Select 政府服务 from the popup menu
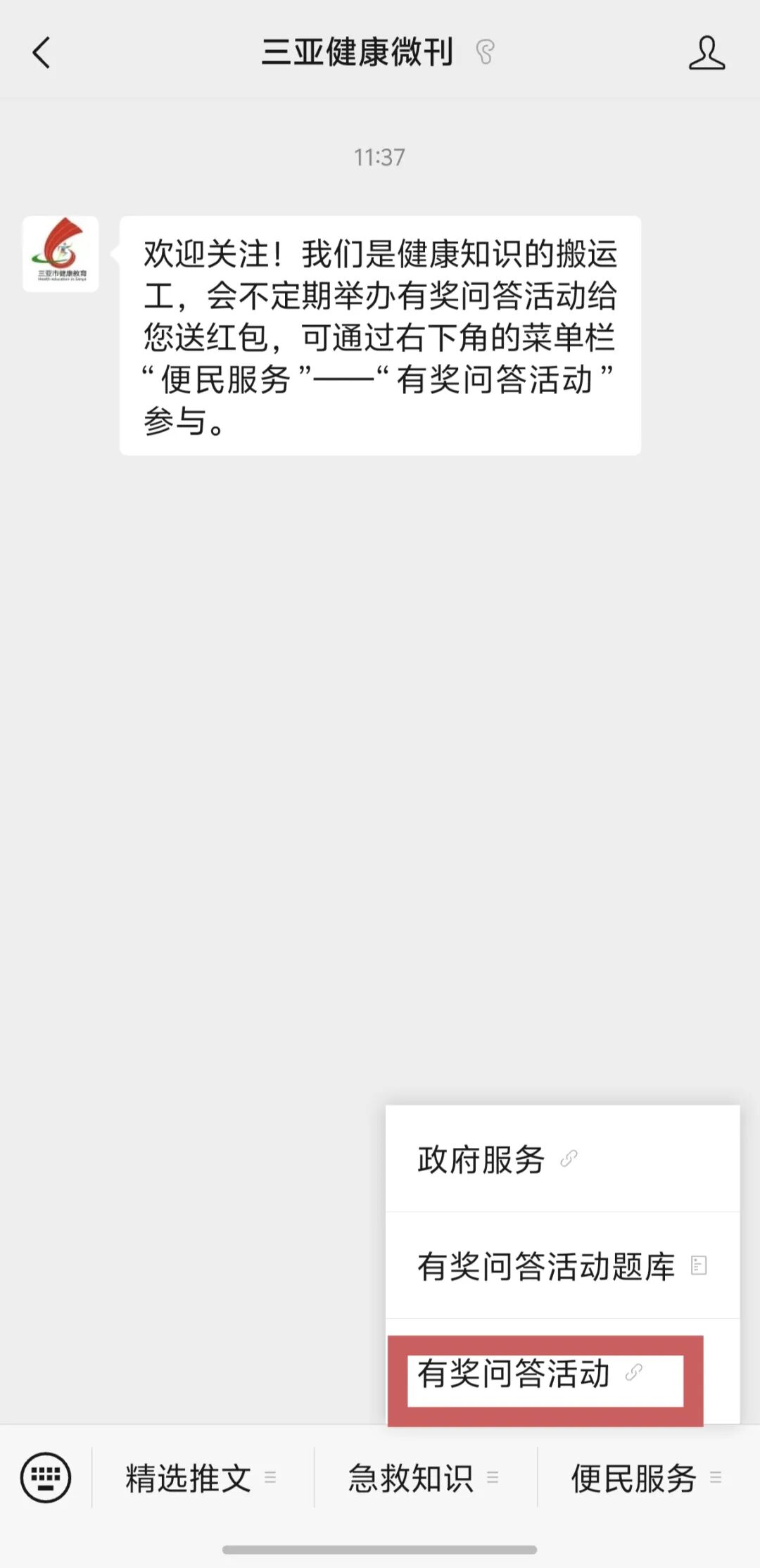This screenshot has width=760, height=1568. [479, 1158]
